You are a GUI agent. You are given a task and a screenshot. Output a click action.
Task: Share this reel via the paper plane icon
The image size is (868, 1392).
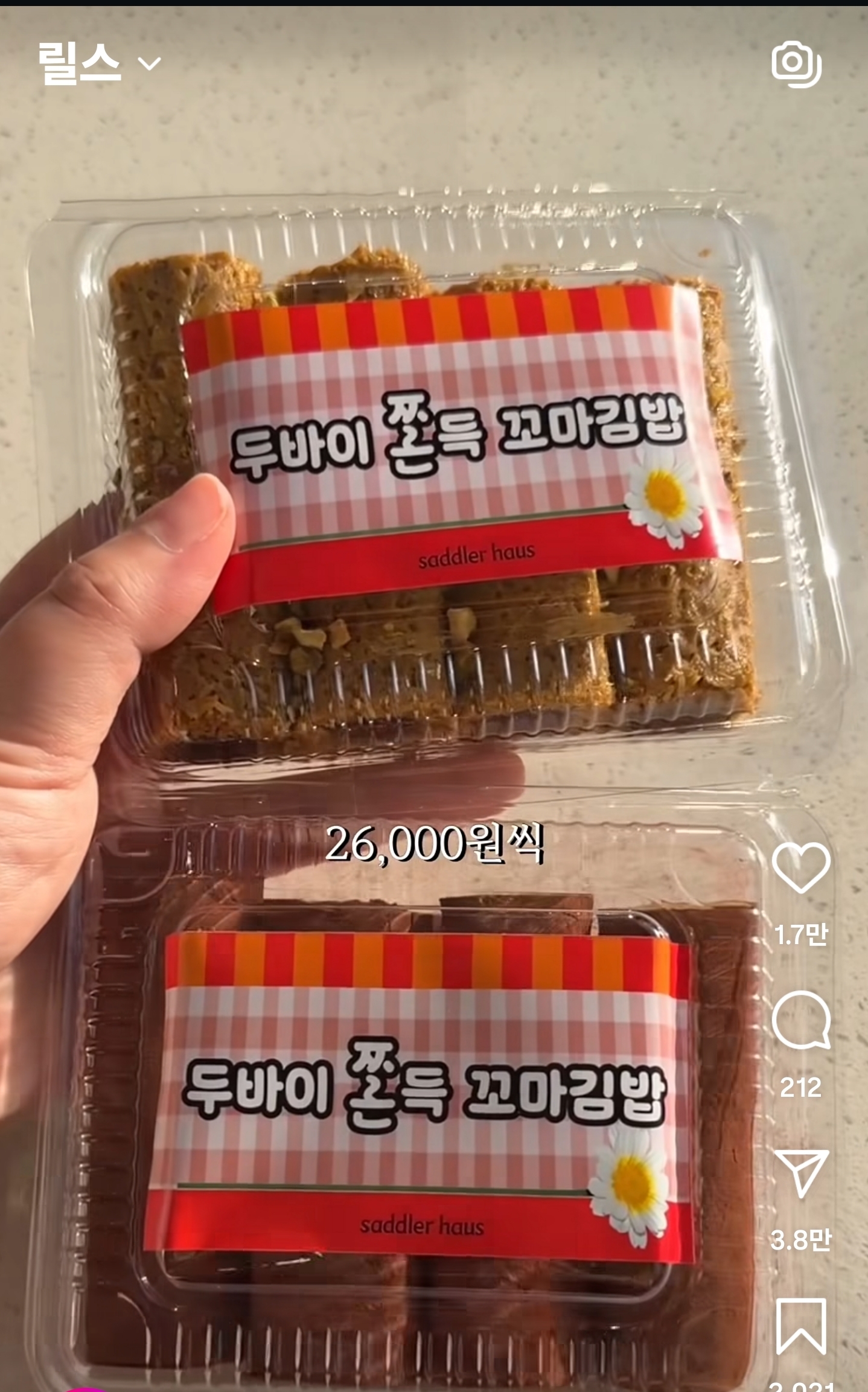tap(801, 1173)
